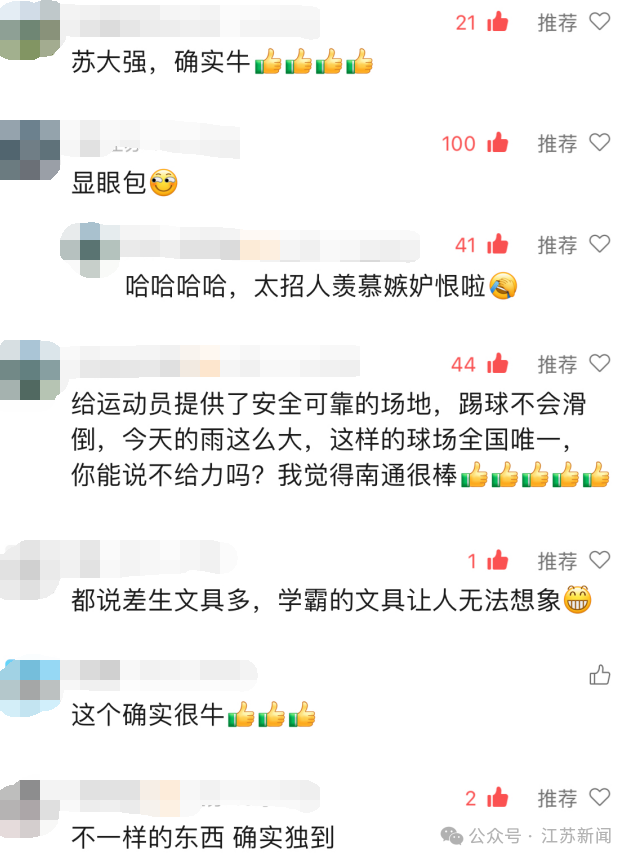
Task: Open the avatar of the "苏大强，确实牛" commenter
Action: (30, 30)
